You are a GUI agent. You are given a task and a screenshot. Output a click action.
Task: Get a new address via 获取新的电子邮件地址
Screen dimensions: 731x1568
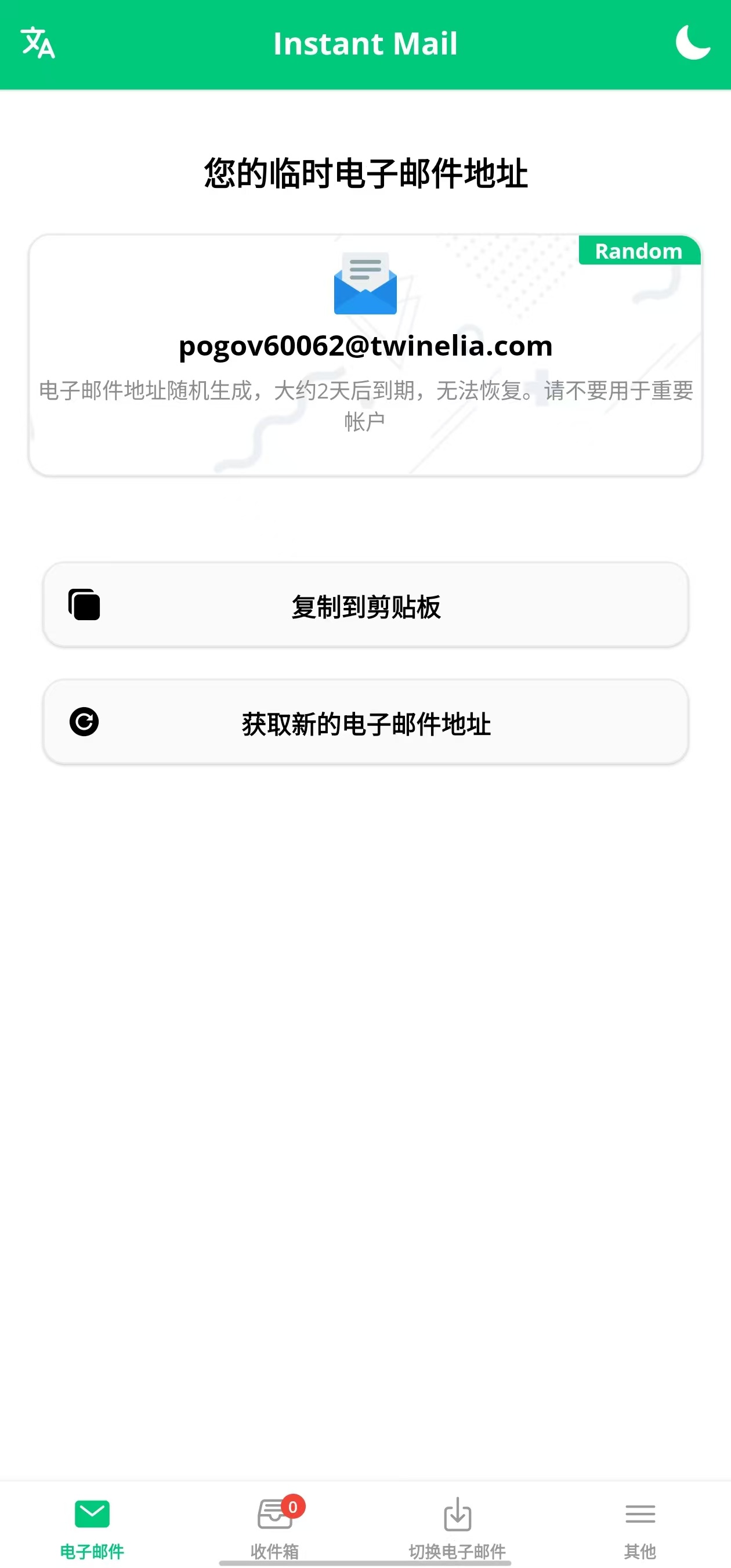365,723
